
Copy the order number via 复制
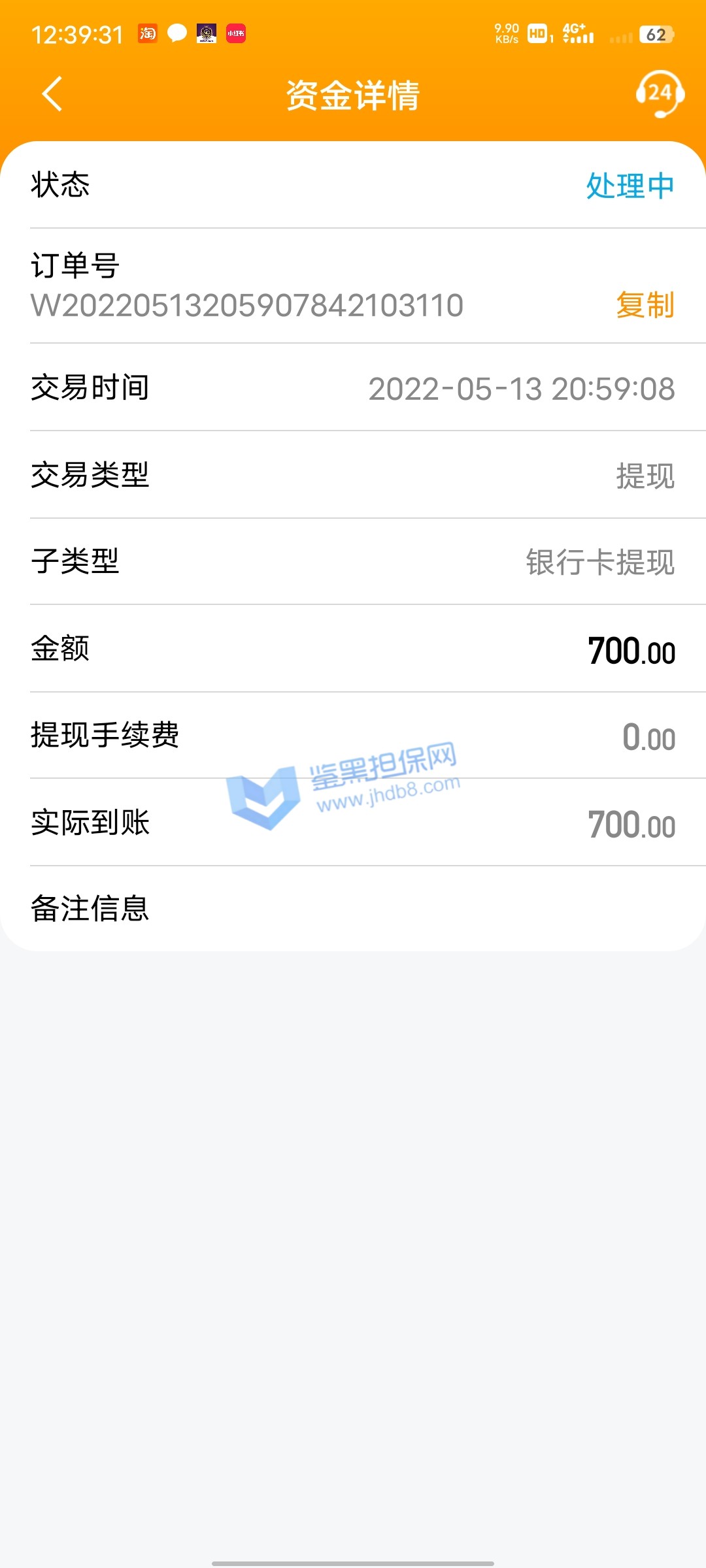coord(645,305)
